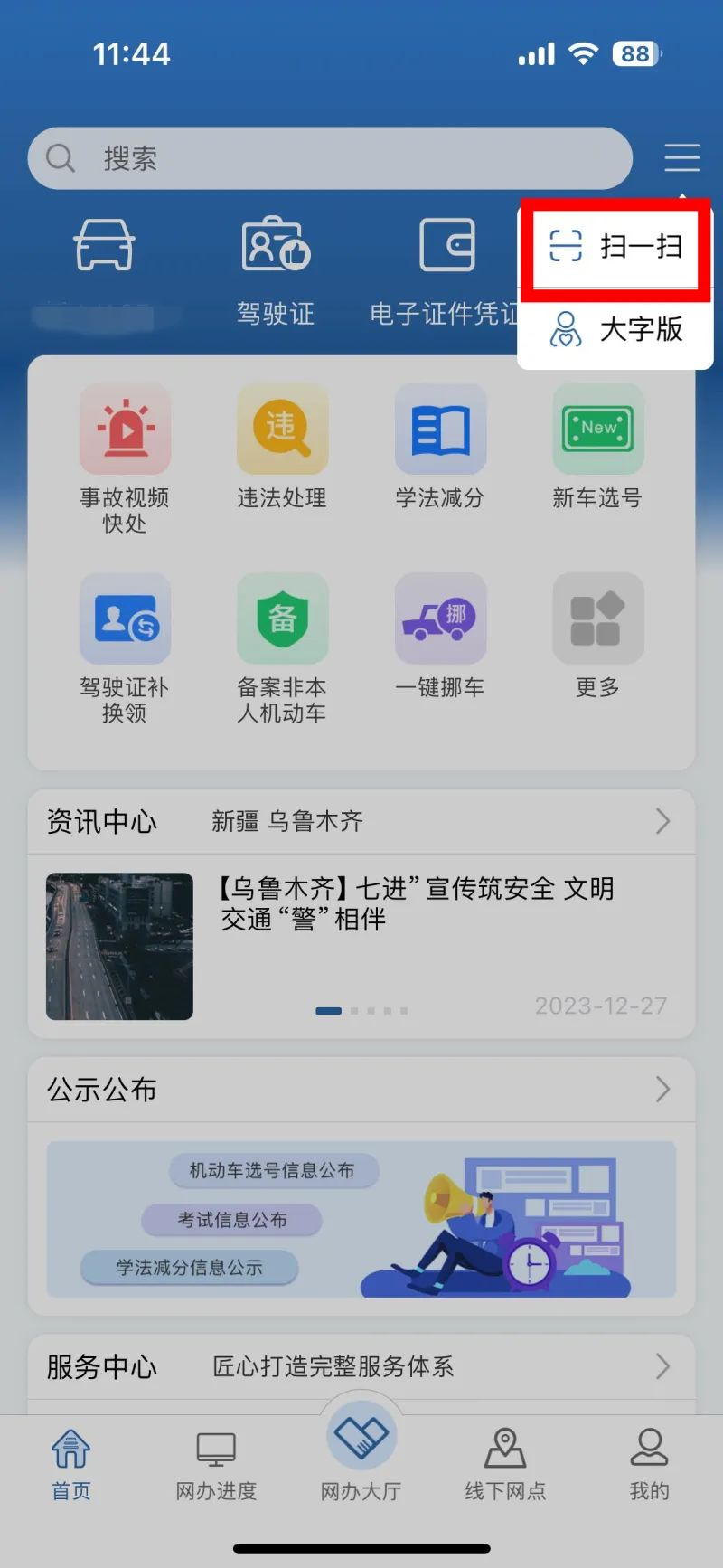Open the 驾驶证 driver license shortcut
The height and width of the screenshot is (1568, 723).
pyautogui.click(x=276, y=269)
